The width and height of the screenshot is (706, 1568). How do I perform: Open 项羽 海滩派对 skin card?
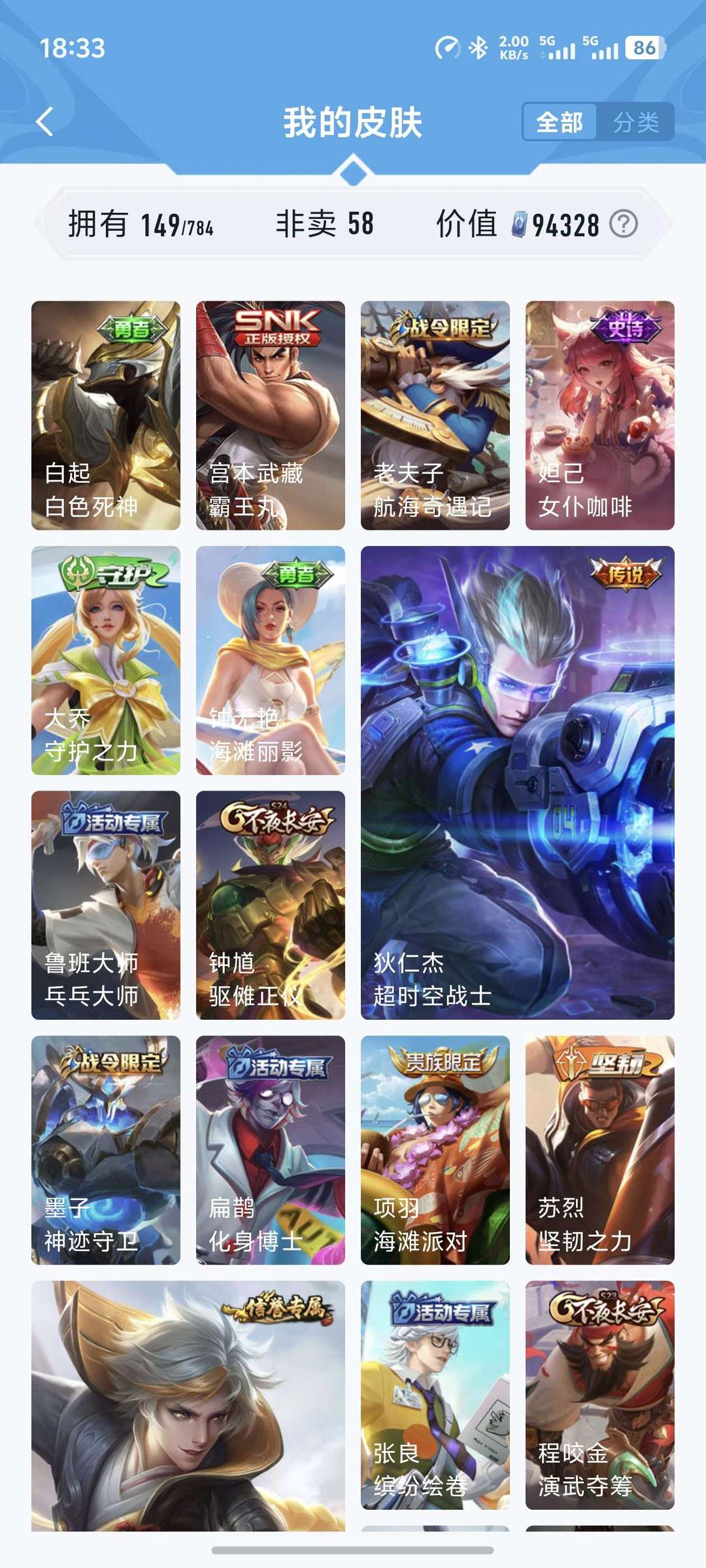[x=435, y=1151]
